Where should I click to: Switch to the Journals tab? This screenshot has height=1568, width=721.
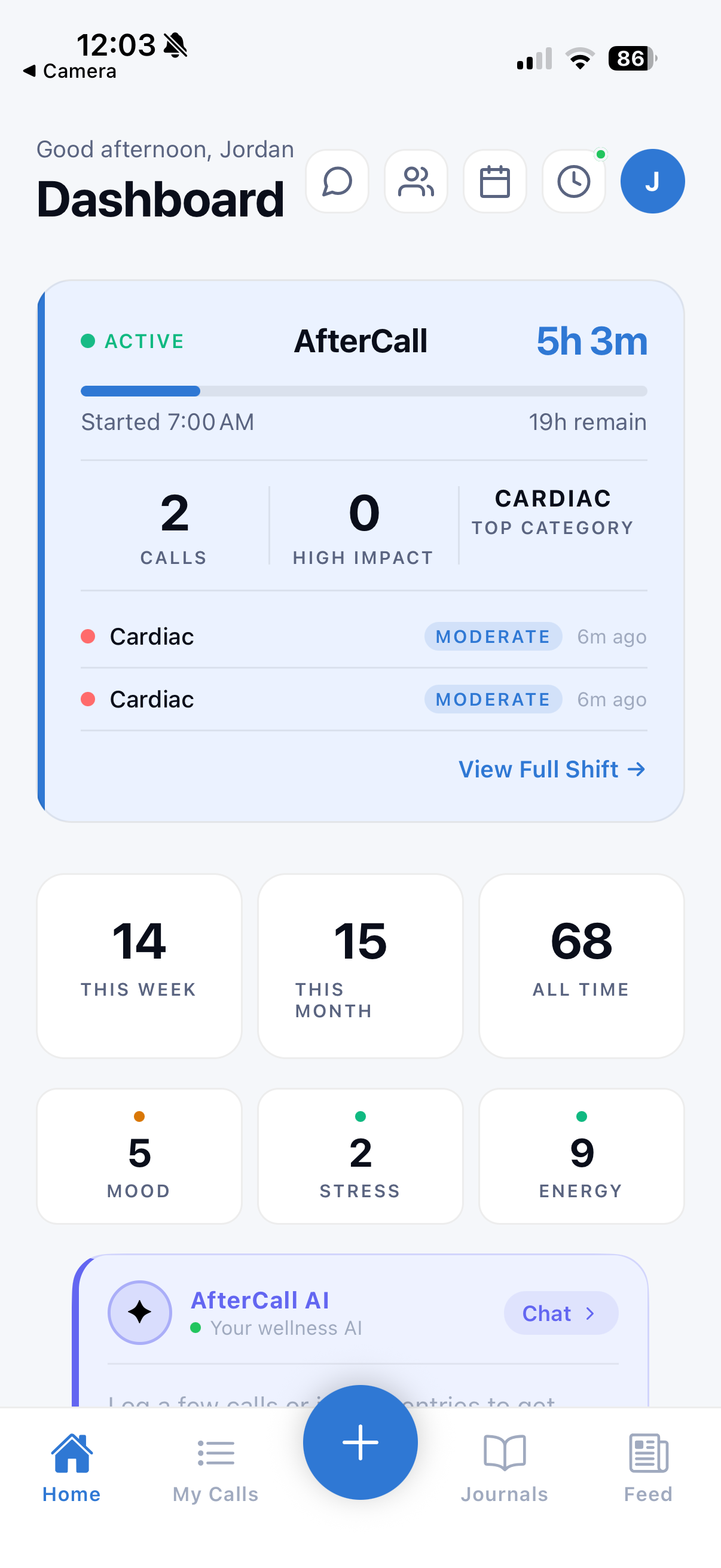(505, 1469)
